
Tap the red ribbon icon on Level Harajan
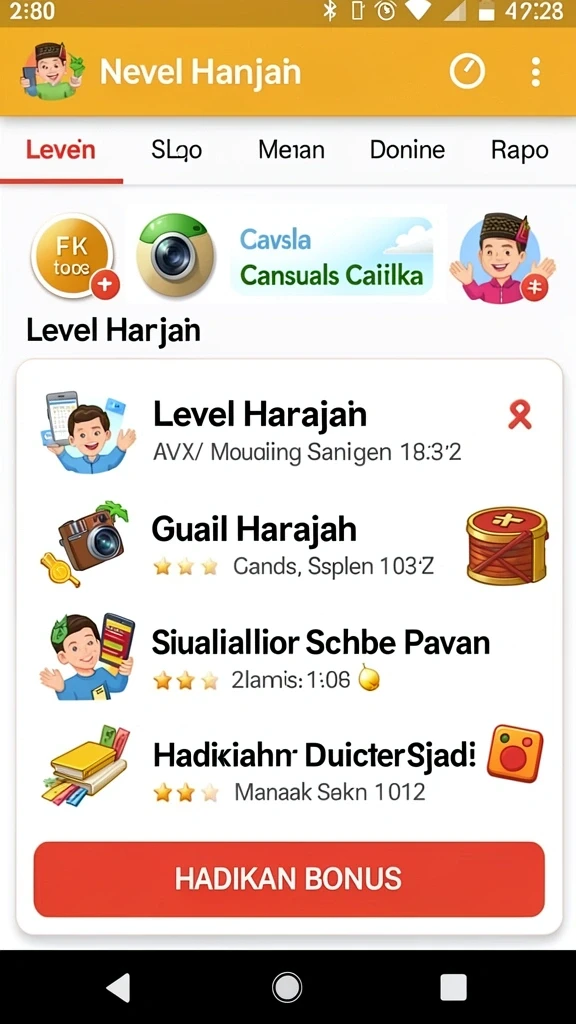[x=520, y=415]
